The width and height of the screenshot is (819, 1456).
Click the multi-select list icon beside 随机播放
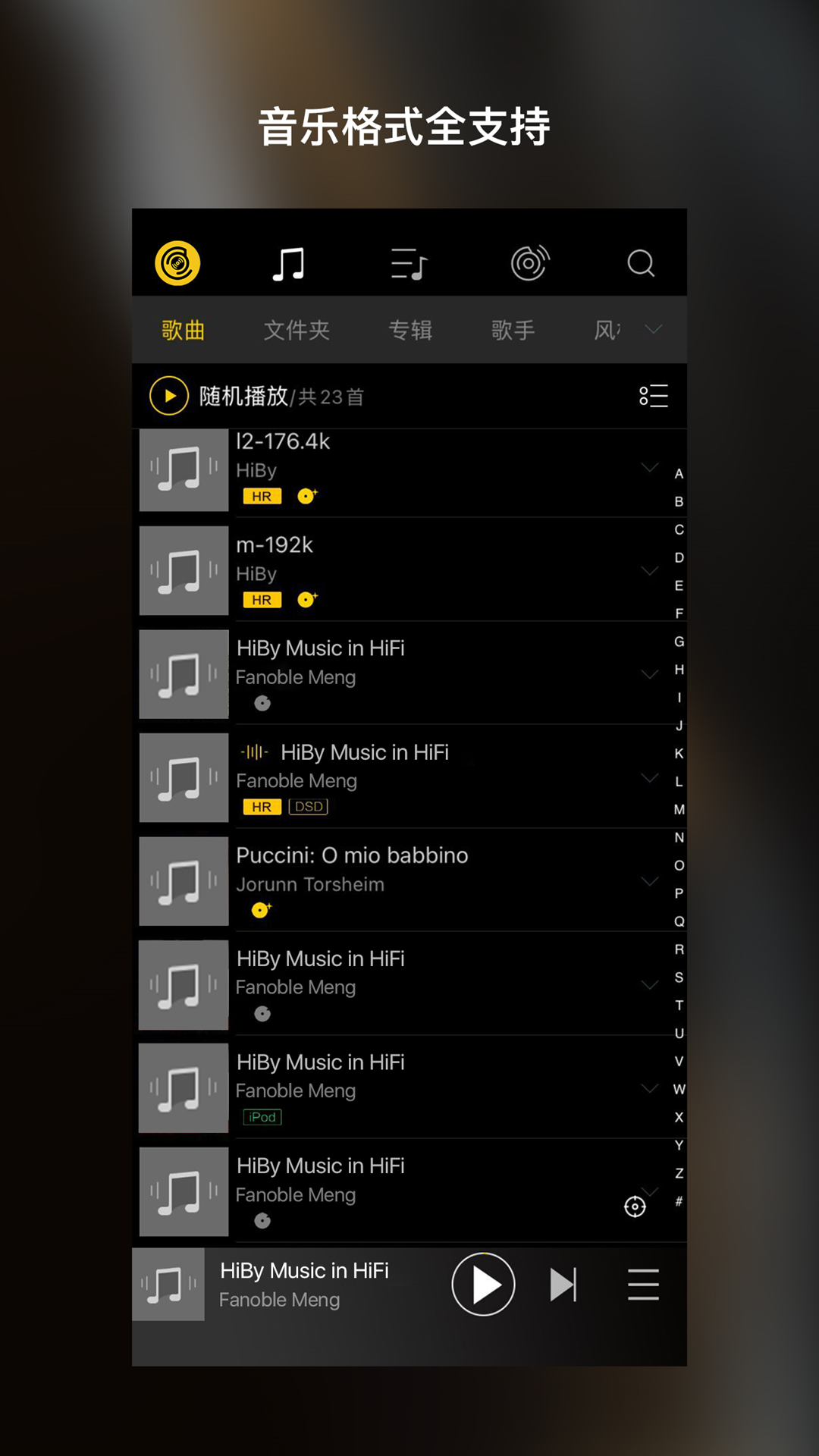click(654, 395)
